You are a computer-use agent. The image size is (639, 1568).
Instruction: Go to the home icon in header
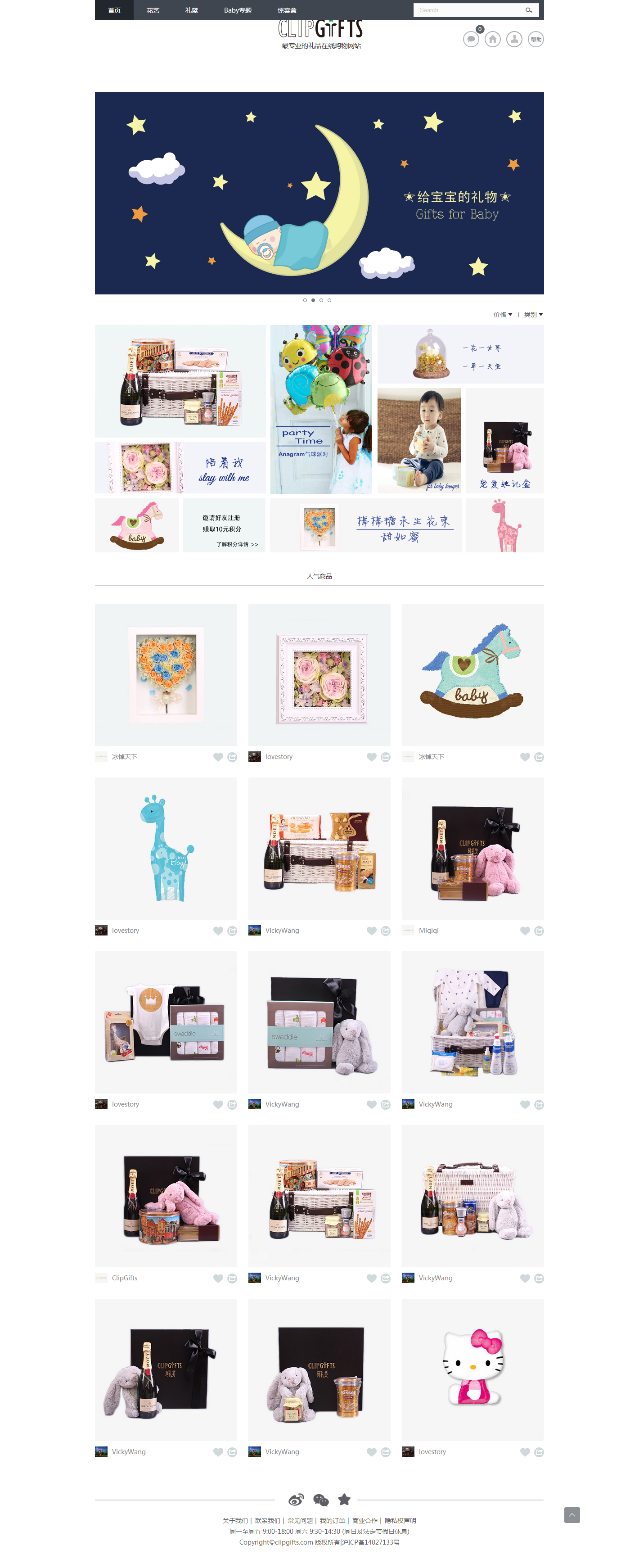pos(492,40)
